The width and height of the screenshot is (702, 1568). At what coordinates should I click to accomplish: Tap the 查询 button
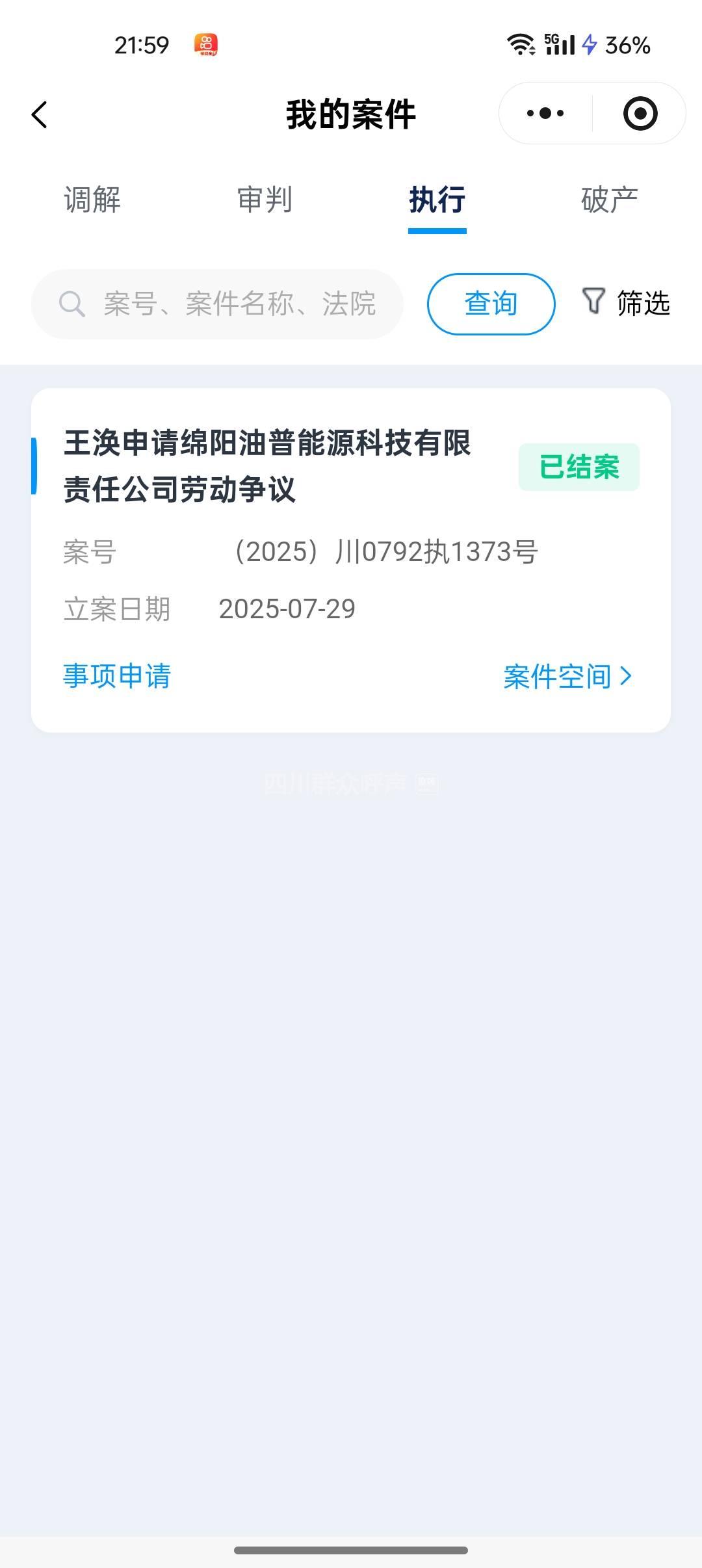491,304
